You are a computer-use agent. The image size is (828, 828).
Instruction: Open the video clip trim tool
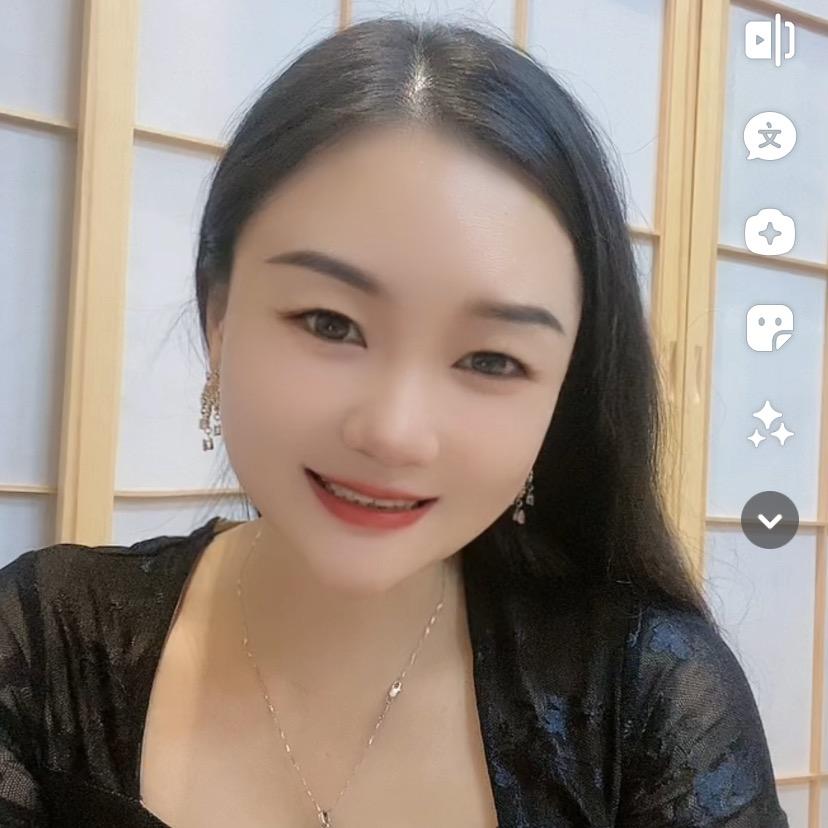coord(770,40)
